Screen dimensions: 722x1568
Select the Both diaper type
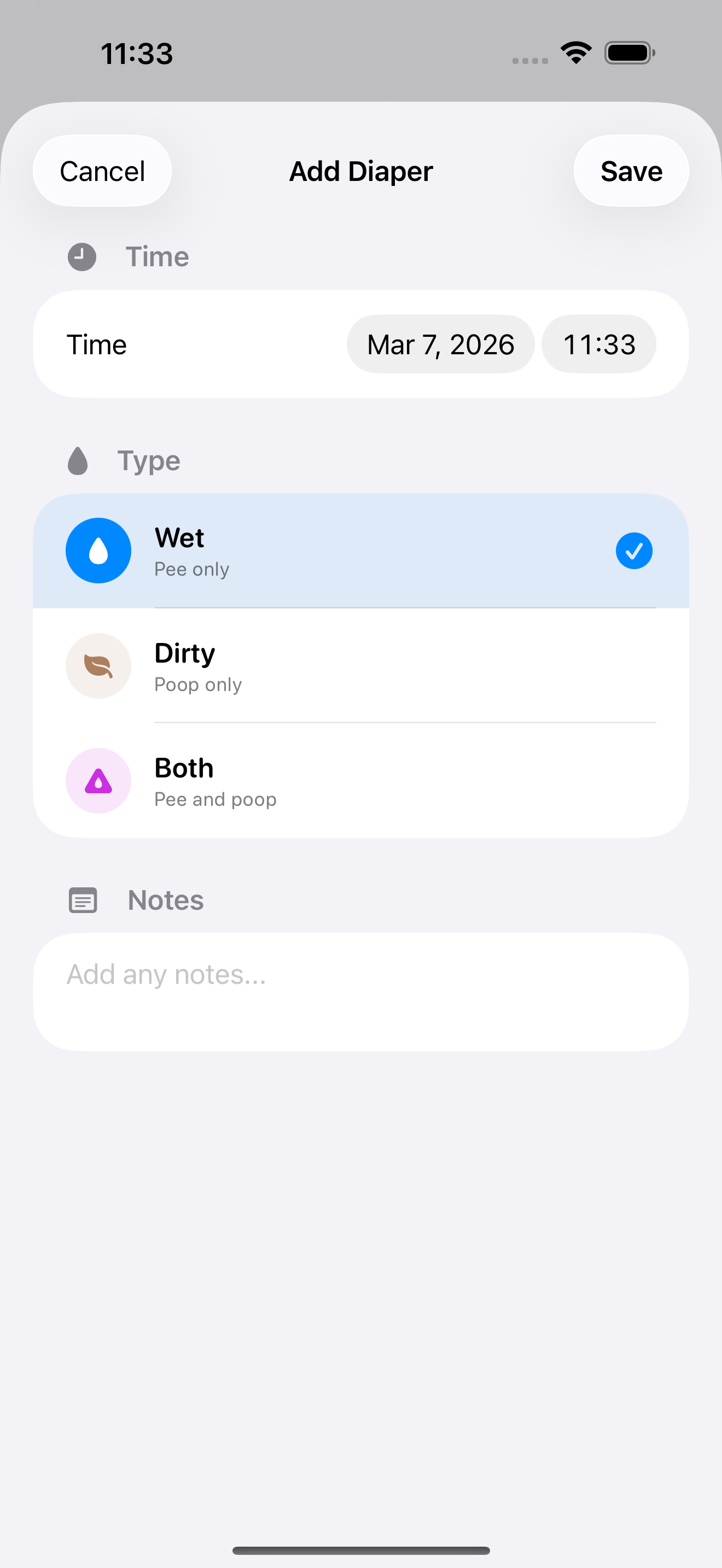point(361,781)
